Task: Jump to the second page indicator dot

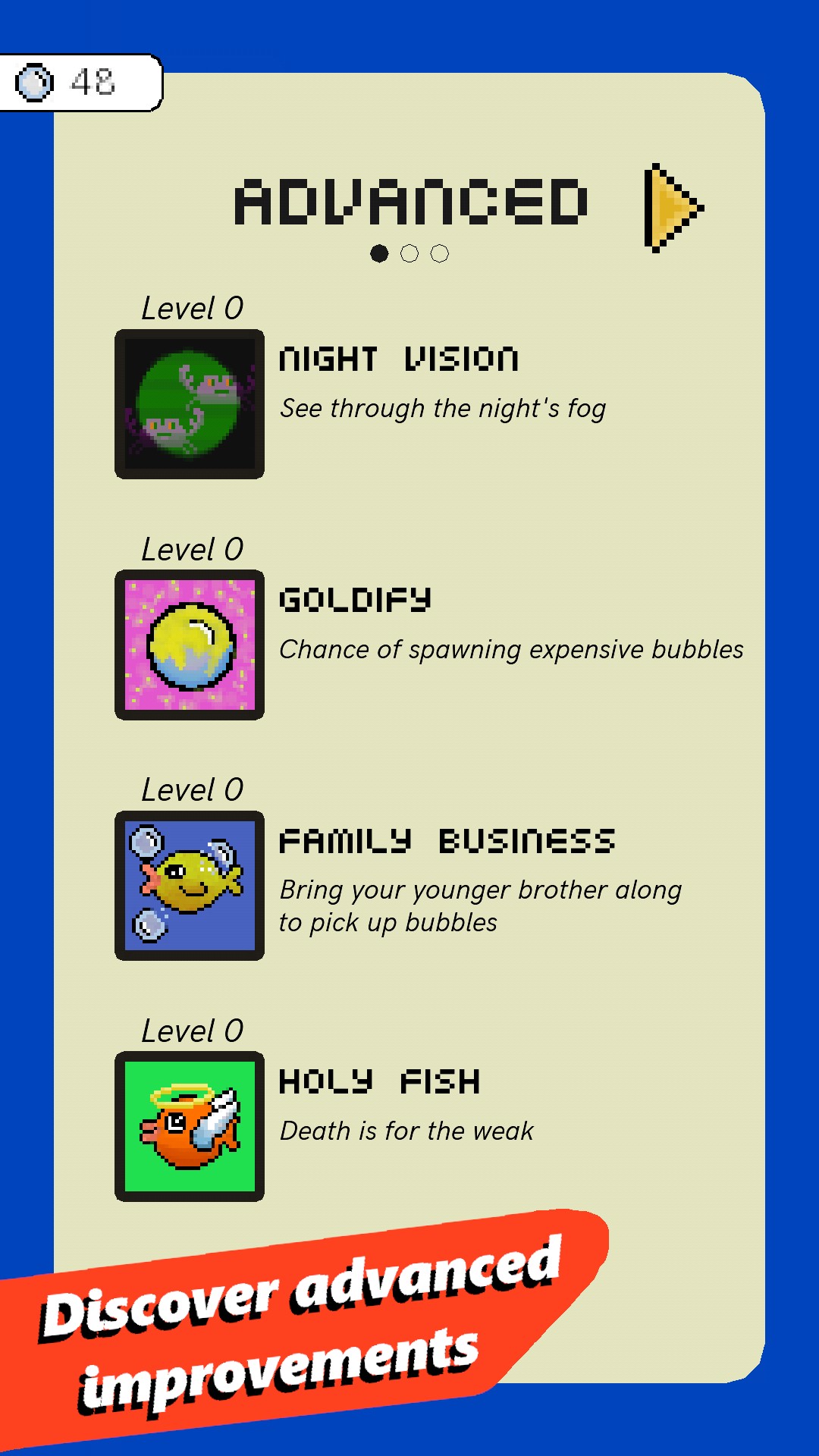Action: 409,254
